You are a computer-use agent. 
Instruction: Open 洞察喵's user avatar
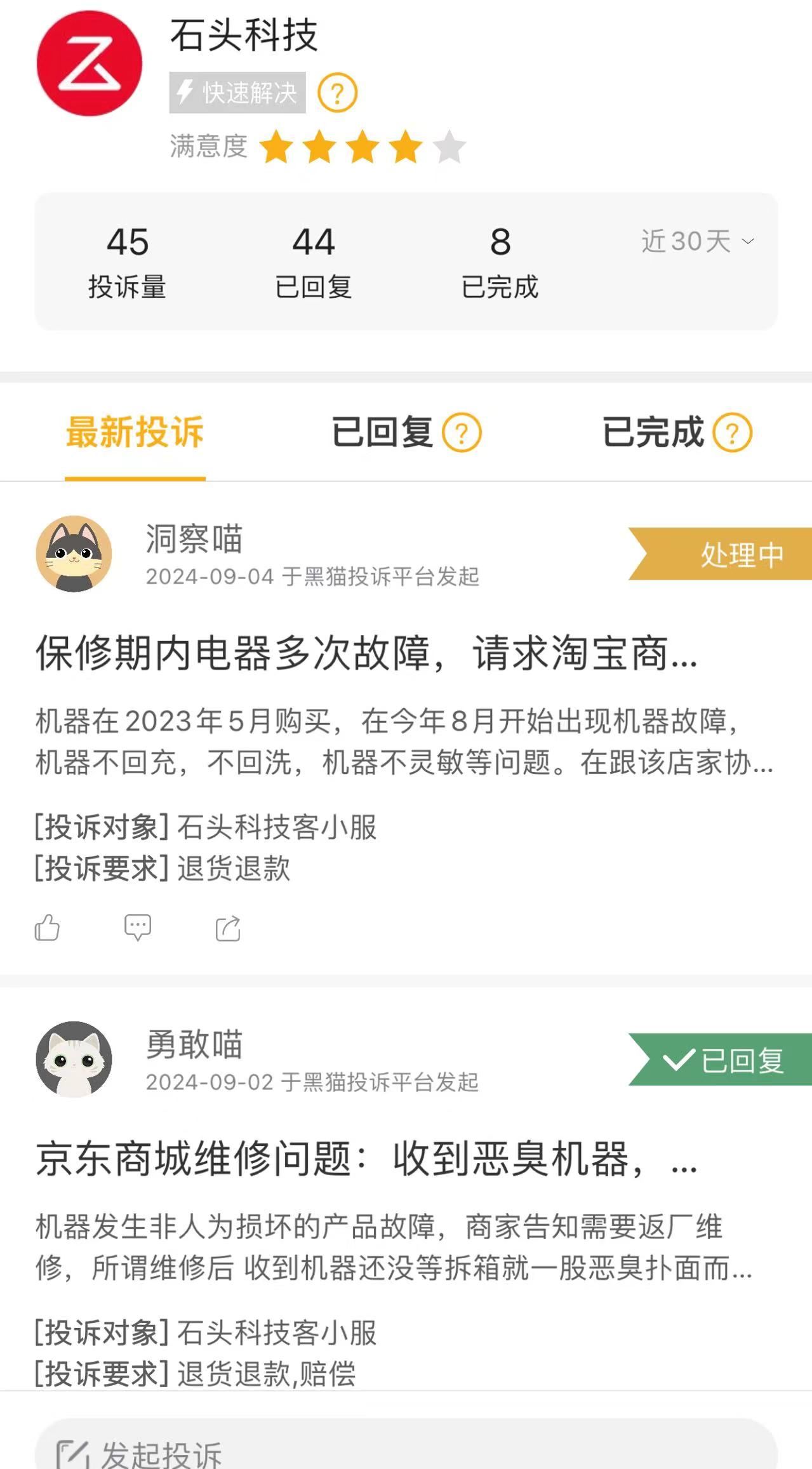click(74, 554)
